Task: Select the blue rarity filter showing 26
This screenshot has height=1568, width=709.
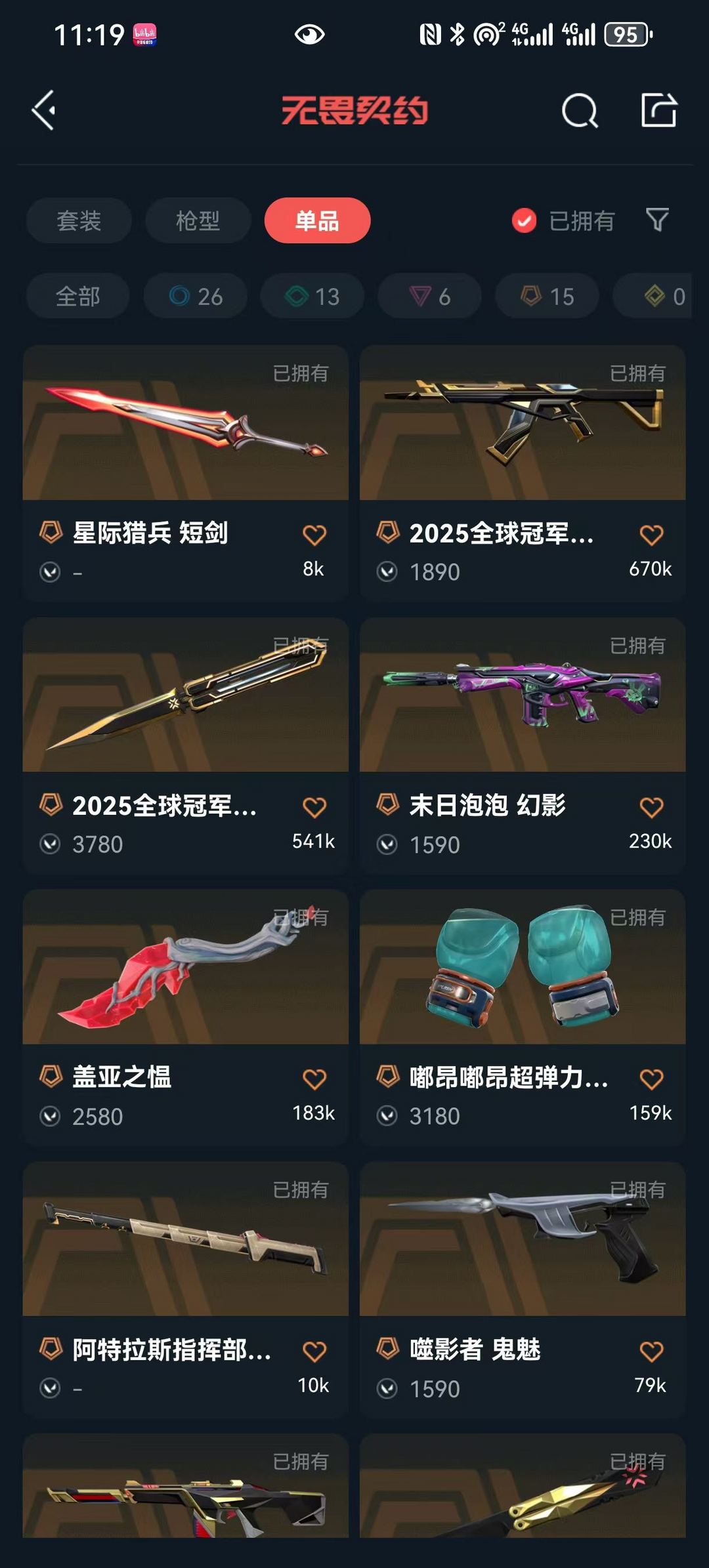Action: coord(194,296)
